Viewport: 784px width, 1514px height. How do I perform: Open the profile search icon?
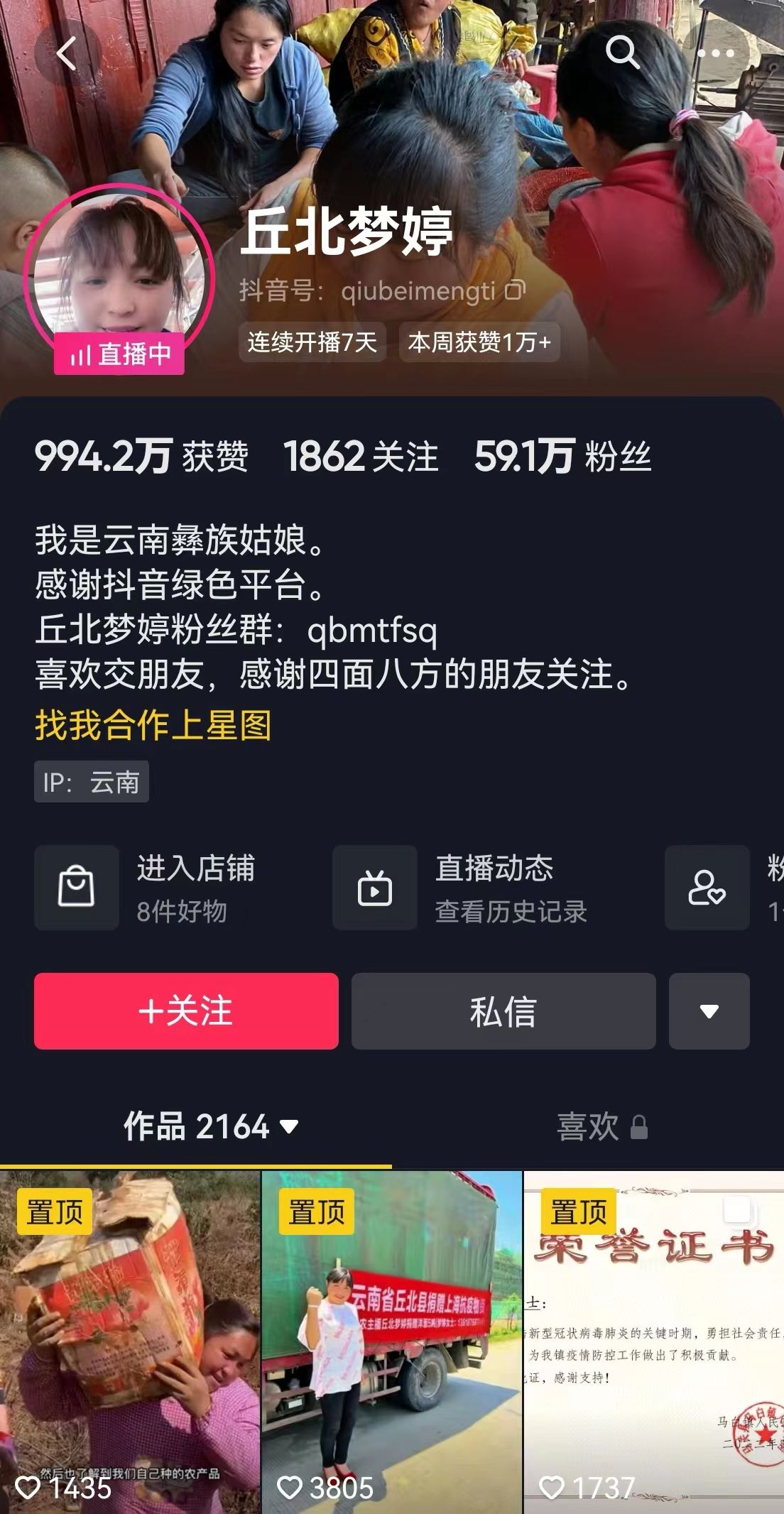click(x=622, y=53)
